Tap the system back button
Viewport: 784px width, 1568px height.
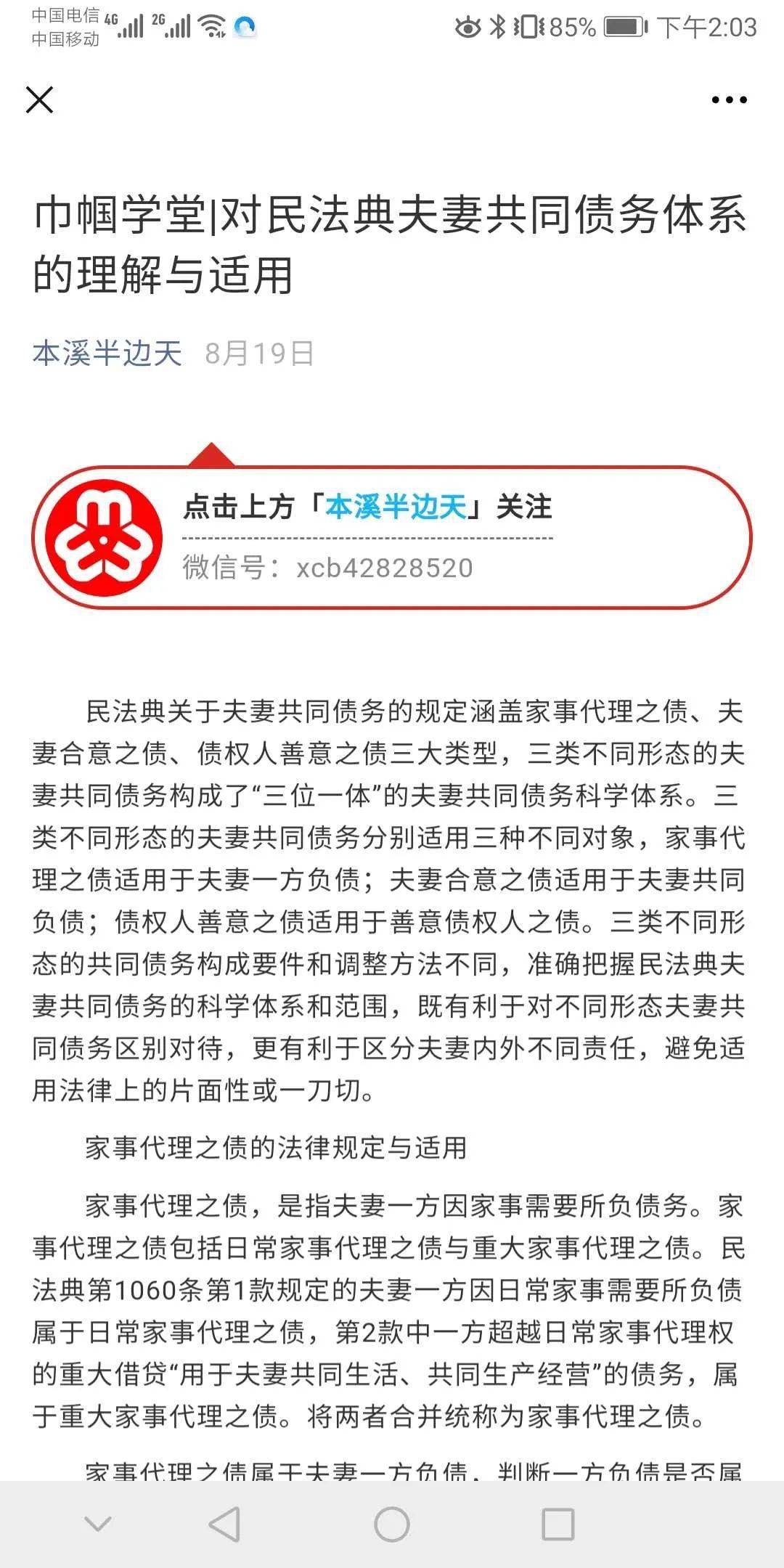(x=224, y=1524)
